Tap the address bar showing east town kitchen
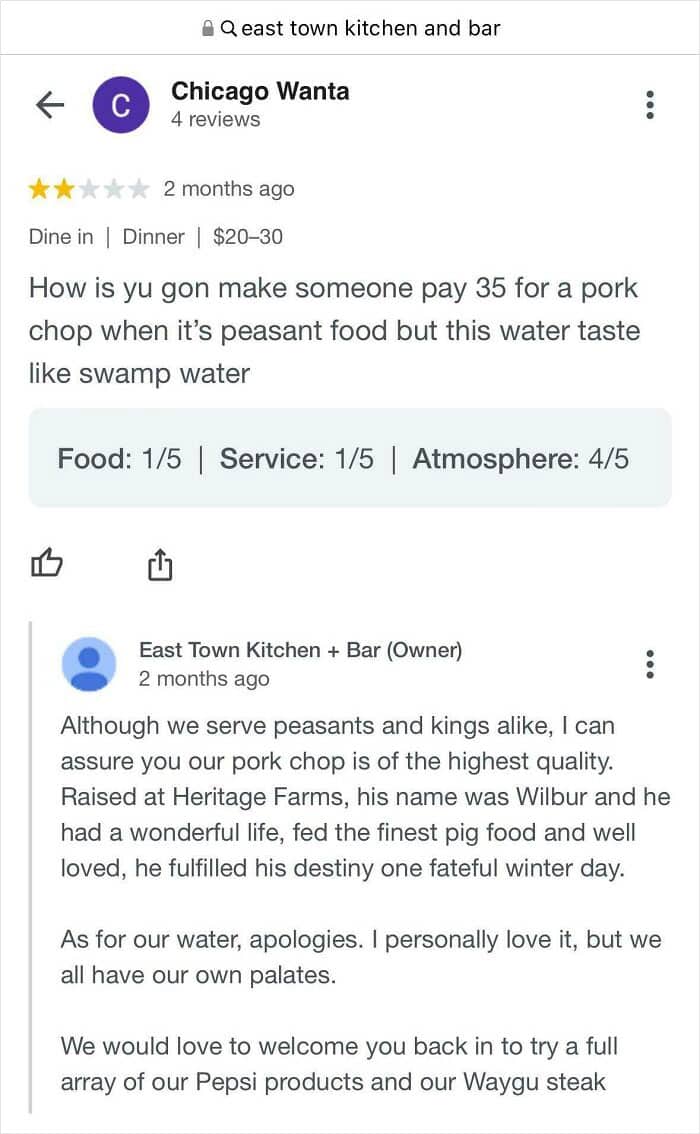This screenshot has height=1134, width=700. click(x=350, y=28)
